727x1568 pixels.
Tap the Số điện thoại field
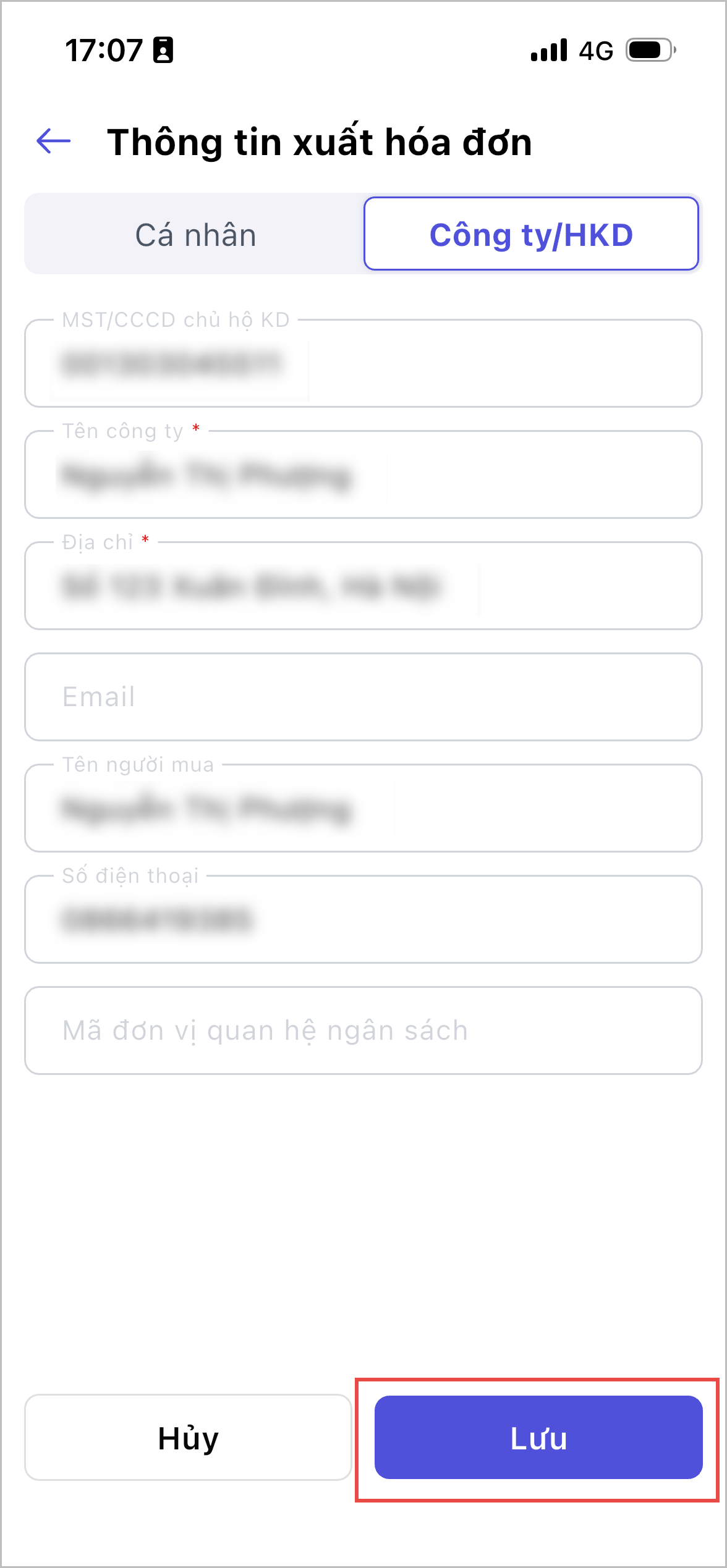coord(363,919)
